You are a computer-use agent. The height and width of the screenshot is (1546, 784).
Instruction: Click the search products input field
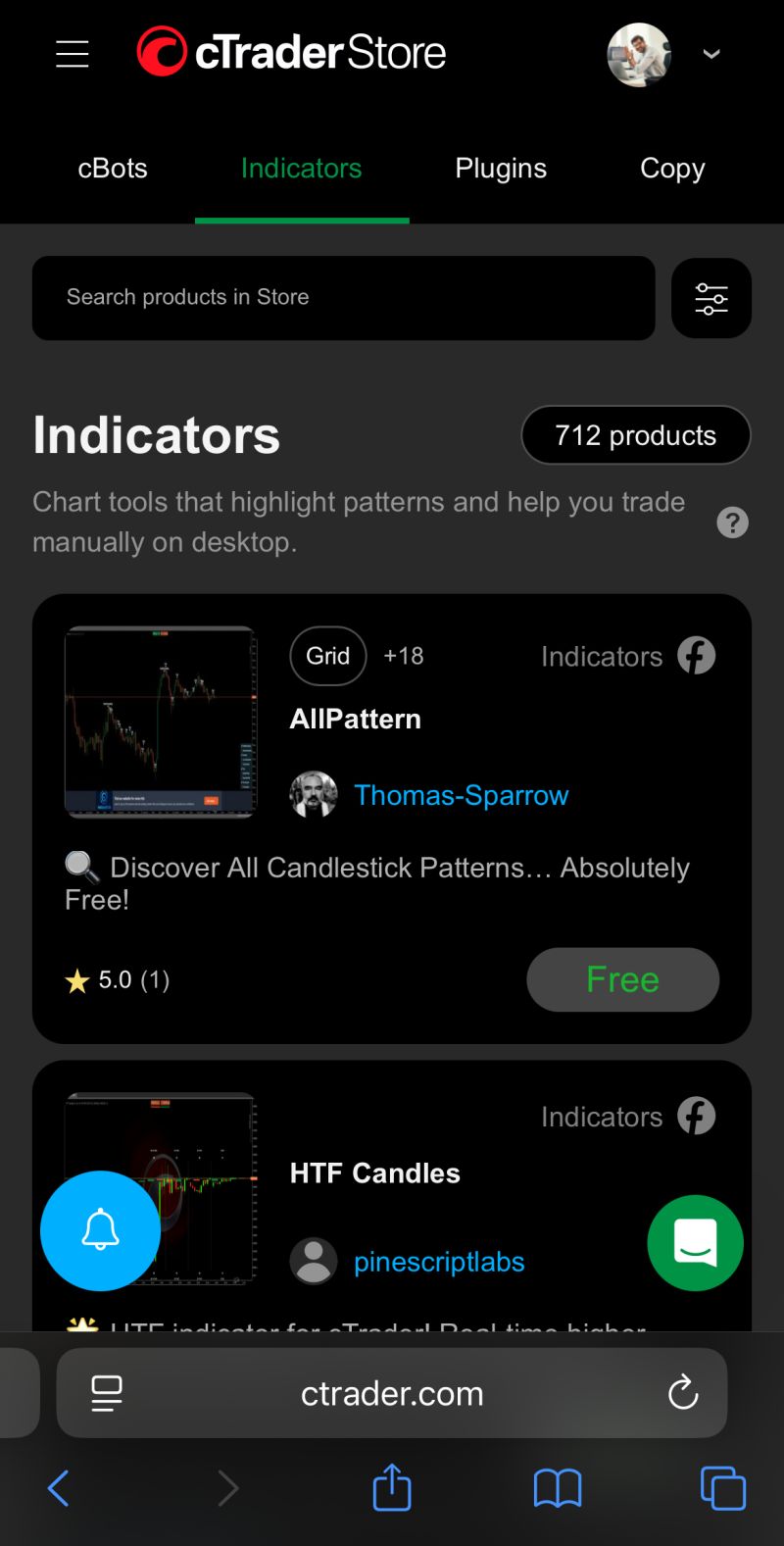[x=343, y=298]
